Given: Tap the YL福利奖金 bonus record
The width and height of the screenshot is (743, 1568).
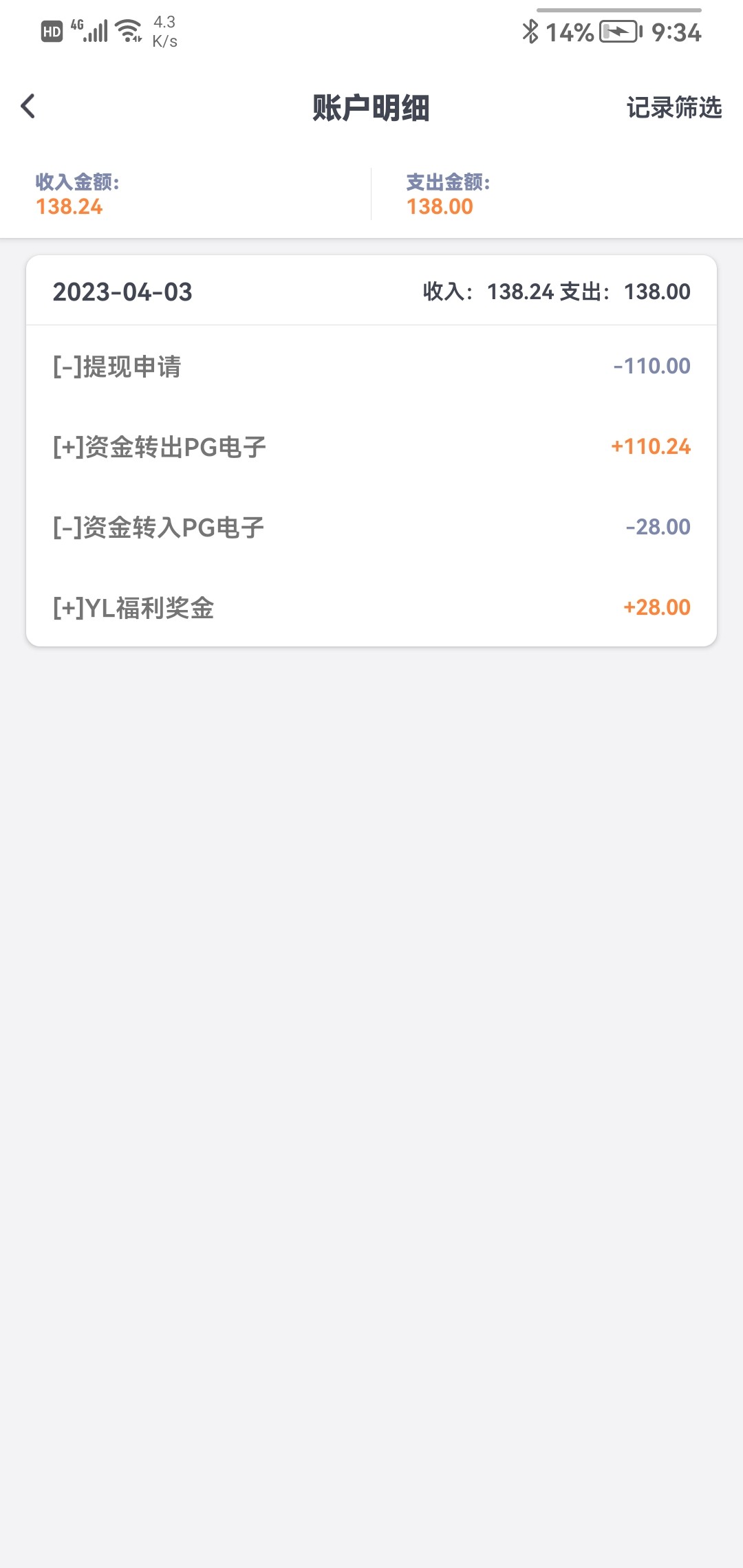Looking at the screenshot, I should pyautogui.click(x=134, y=607).
